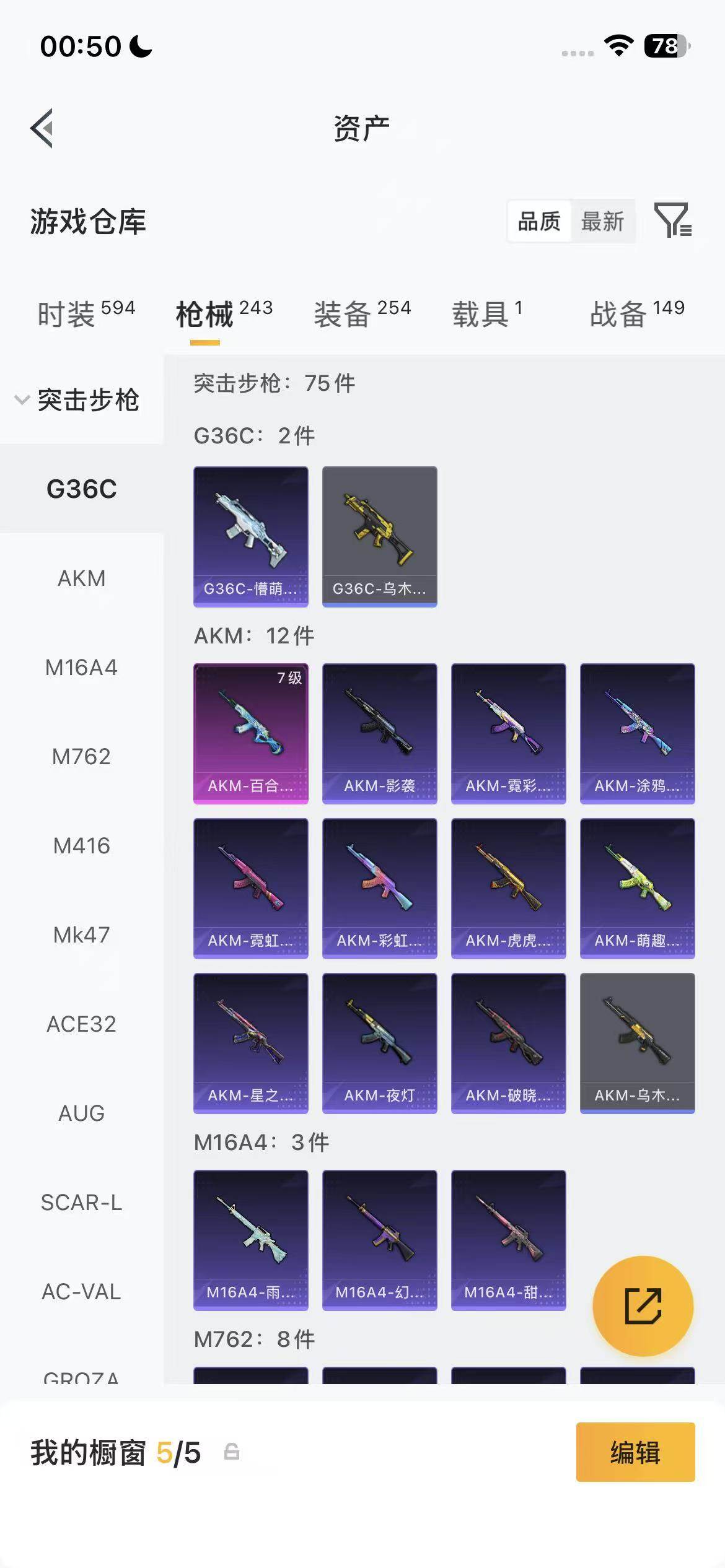The image size is (725, 1568).
Task: Open the level 7 AKM-百合 skin
Action: (251, 734)
